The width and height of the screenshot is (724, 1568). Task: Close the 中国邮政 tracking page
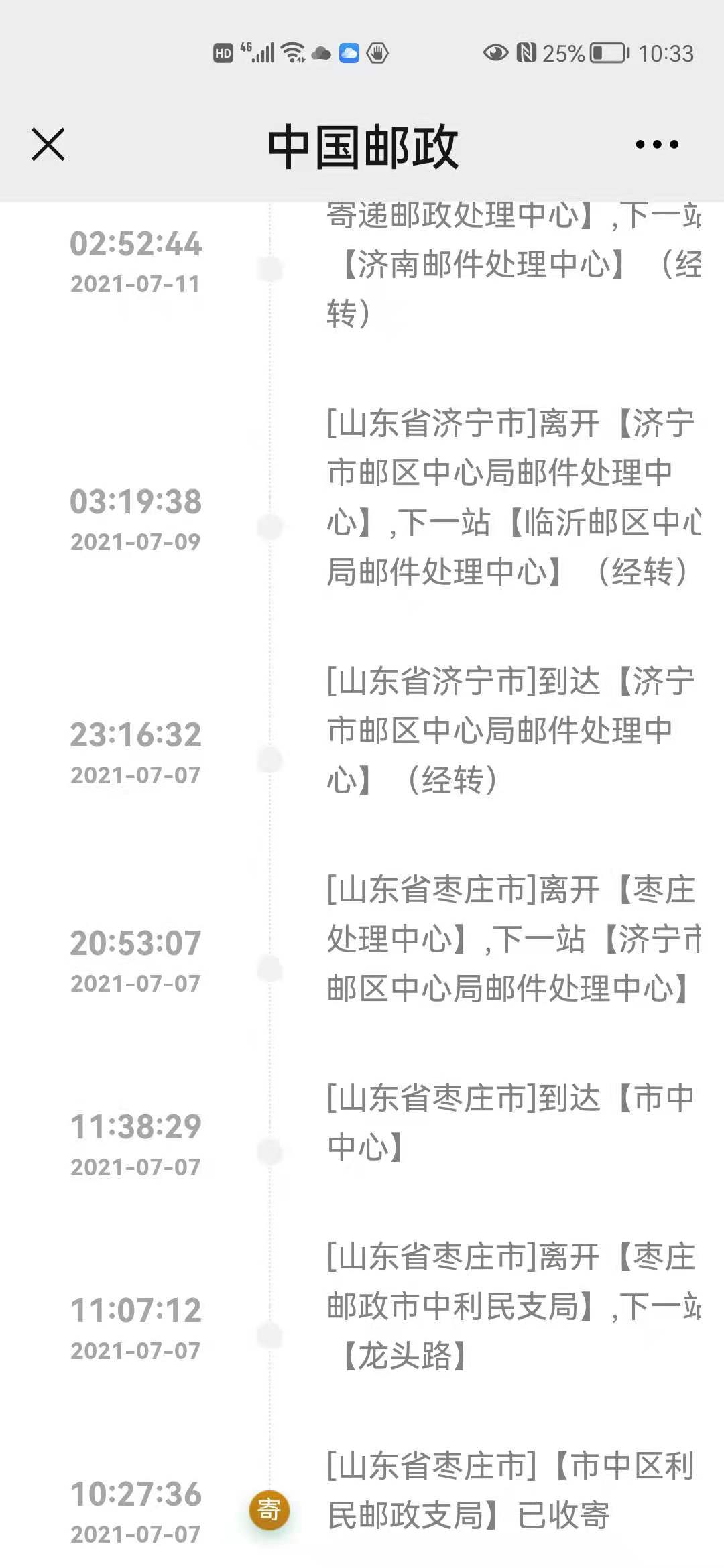[48, 145]
